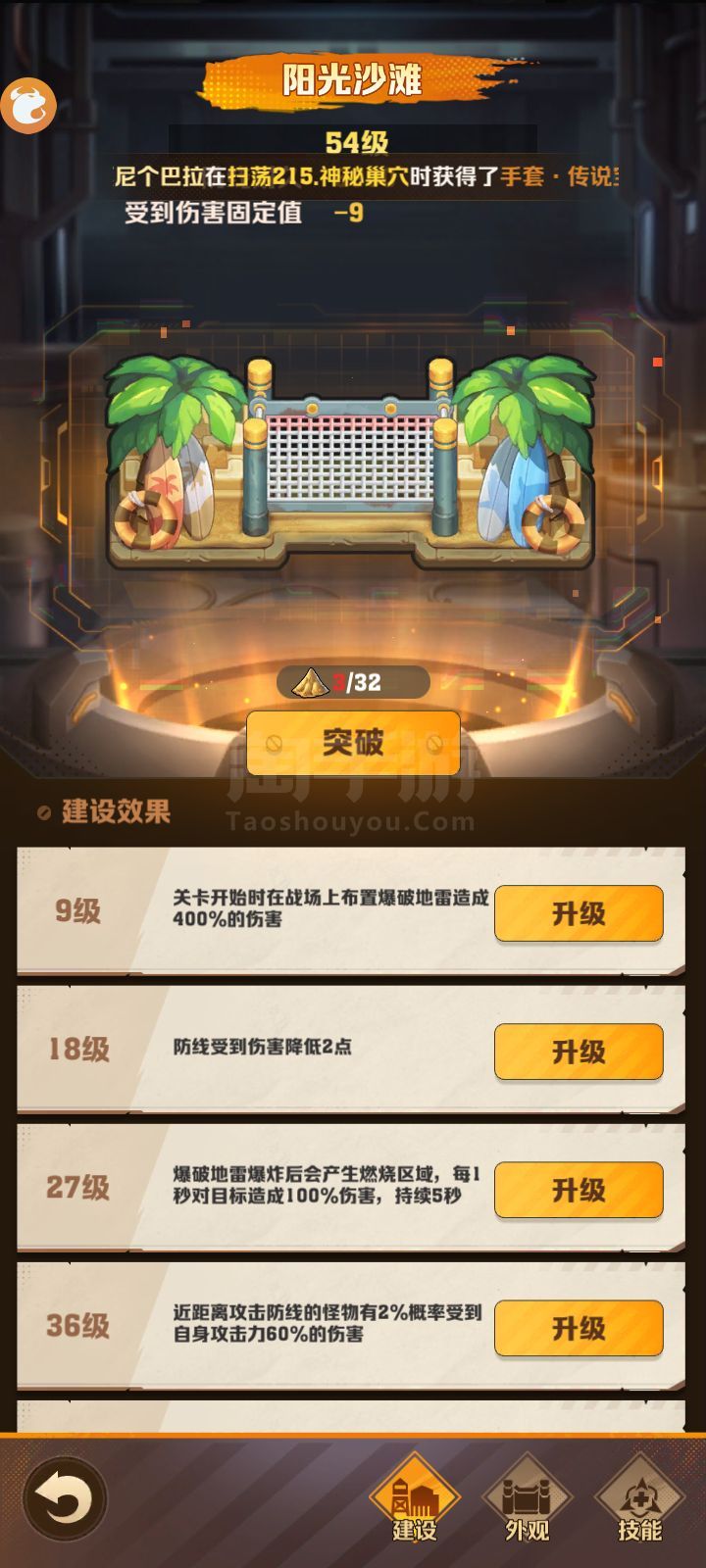
Task: Switch to the 建设 tab
Action: coord(414,1498)
